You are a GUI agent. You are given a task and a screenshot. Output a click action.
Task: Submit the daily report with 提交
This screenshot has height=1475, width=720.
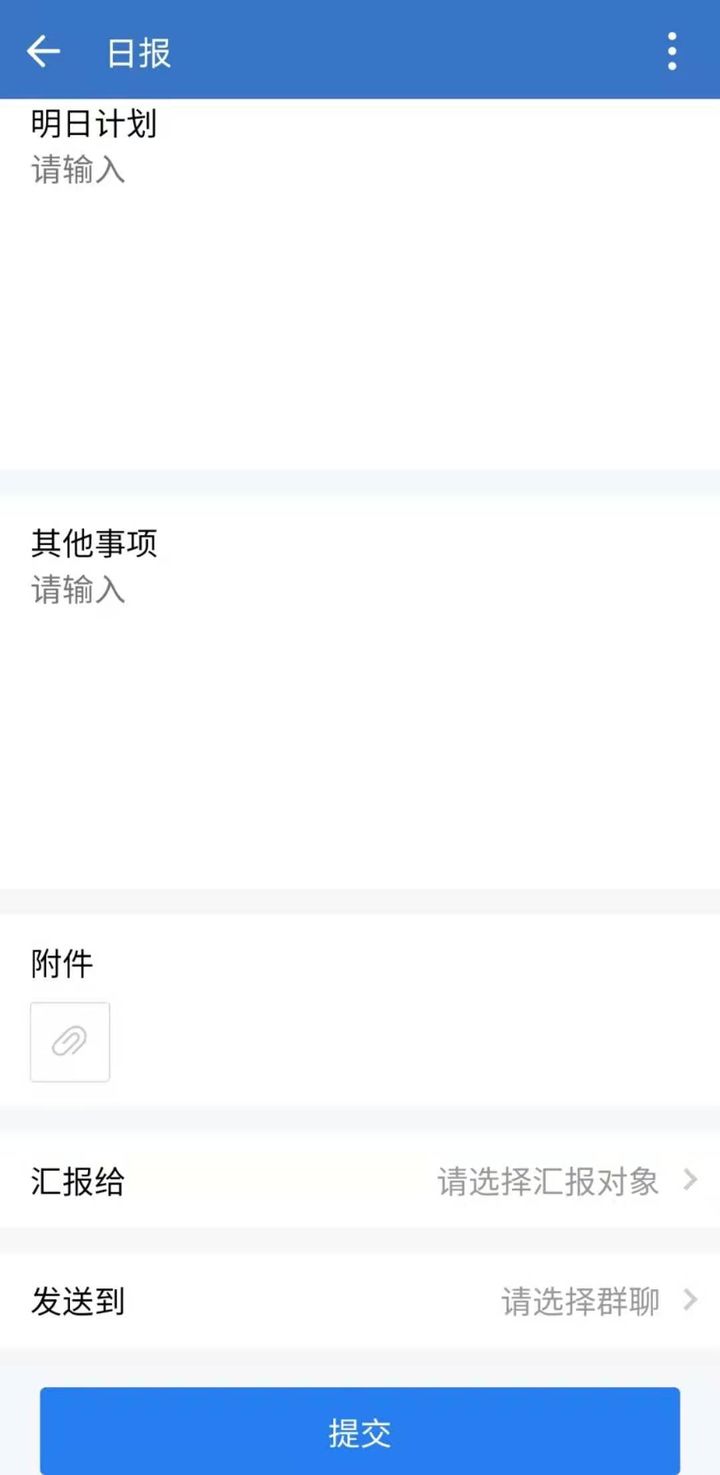[360, 1432]
